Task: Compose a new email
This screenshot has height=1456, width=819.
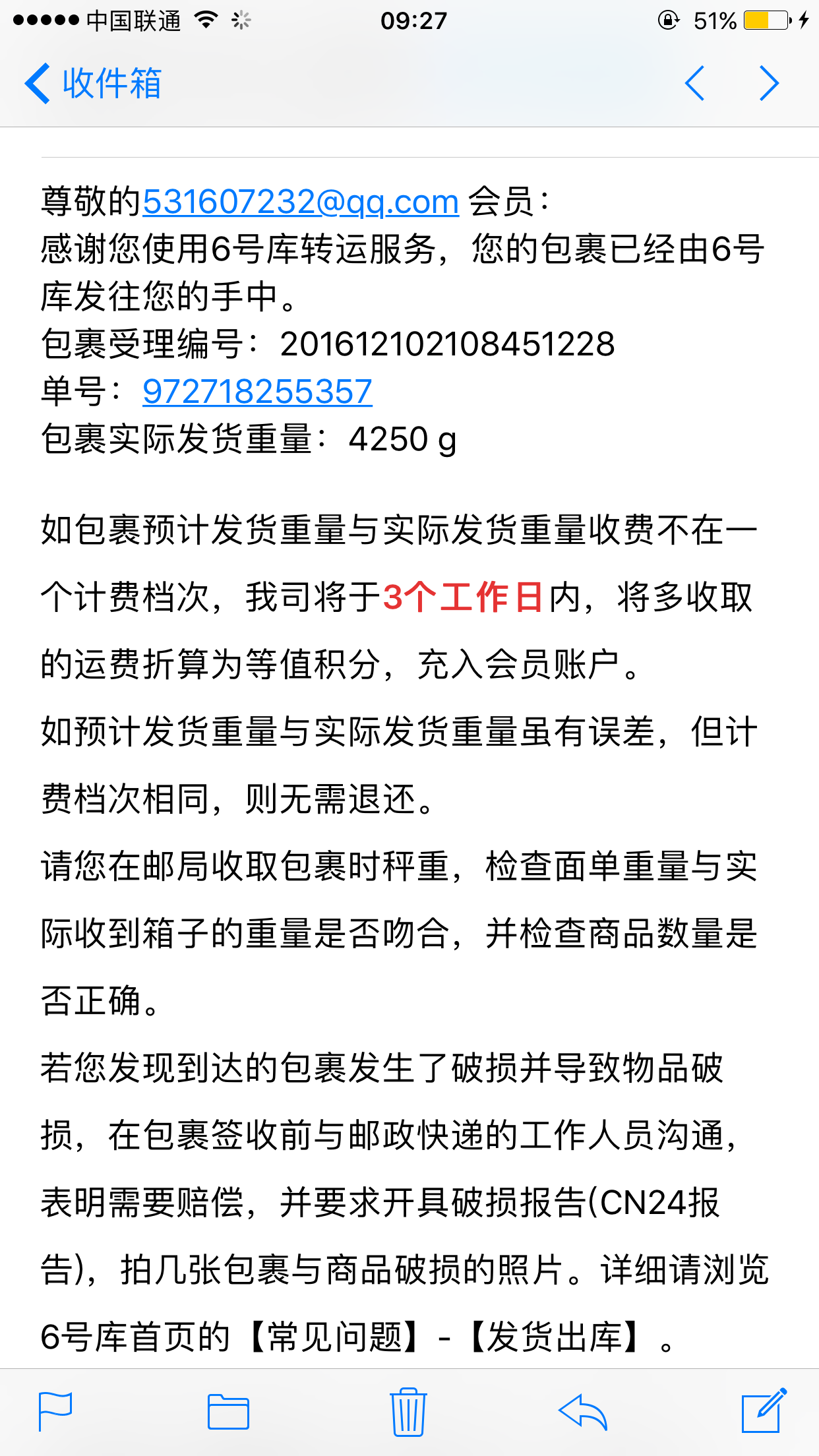Action: [x=764, y=1410]
